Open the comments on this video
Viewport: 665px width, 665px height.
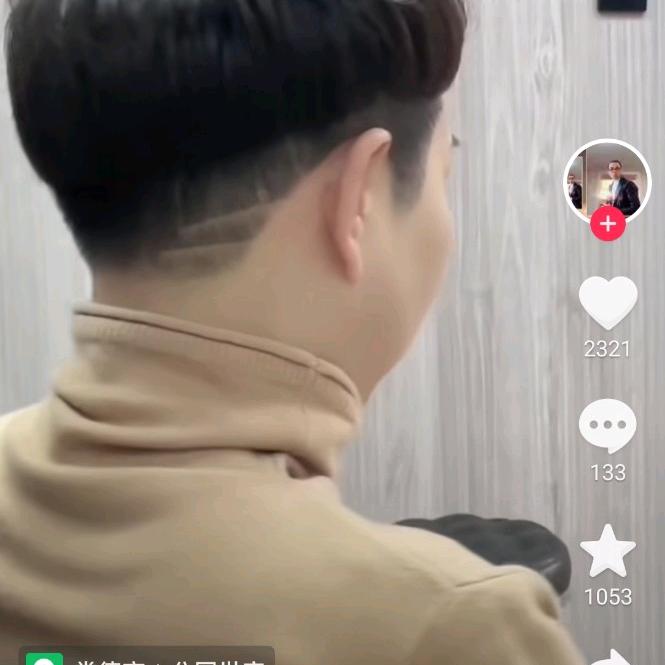607,427
